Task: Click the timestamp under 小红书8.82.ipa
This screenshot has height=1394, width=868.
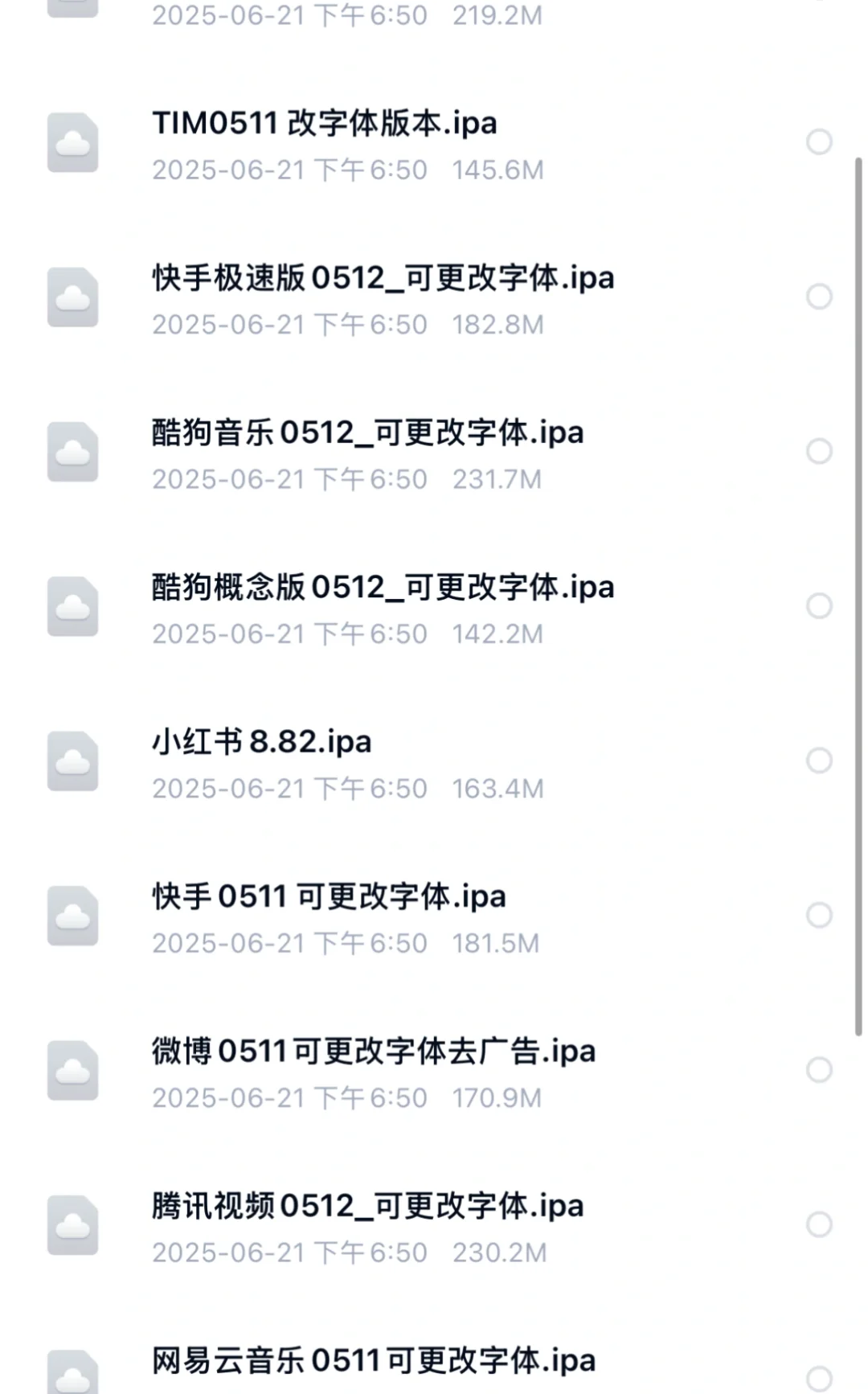Action: point(289,789)
